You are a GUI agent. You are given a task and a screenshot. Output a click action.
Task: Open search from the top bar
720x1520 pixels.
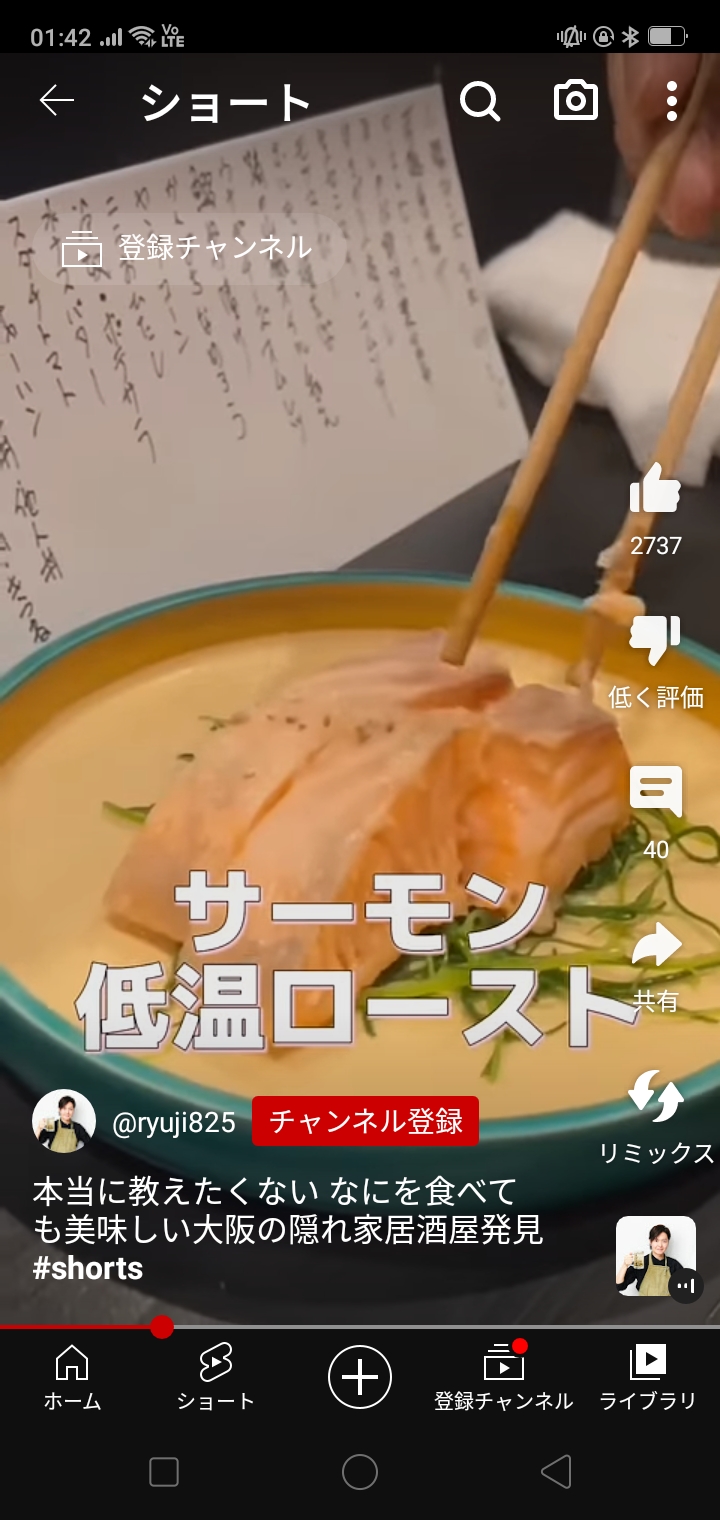[480, 101]
